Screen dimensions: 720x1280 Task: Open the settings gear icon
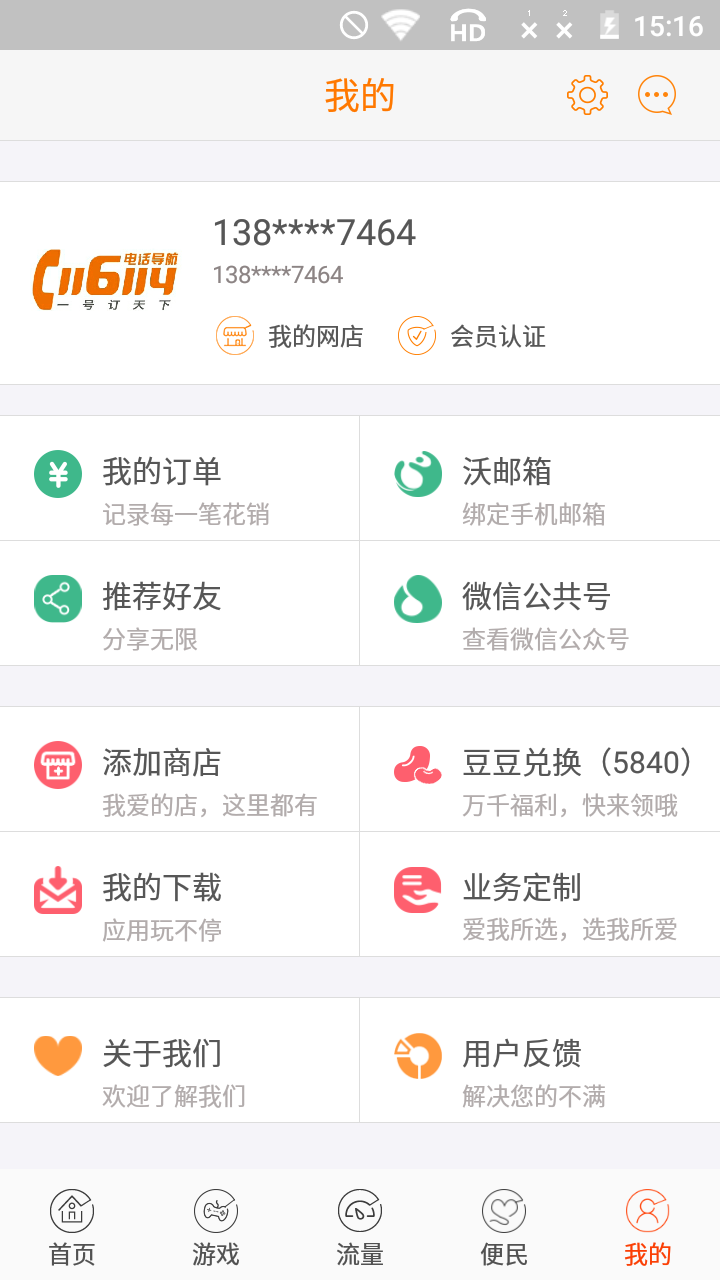coord(587,95)
